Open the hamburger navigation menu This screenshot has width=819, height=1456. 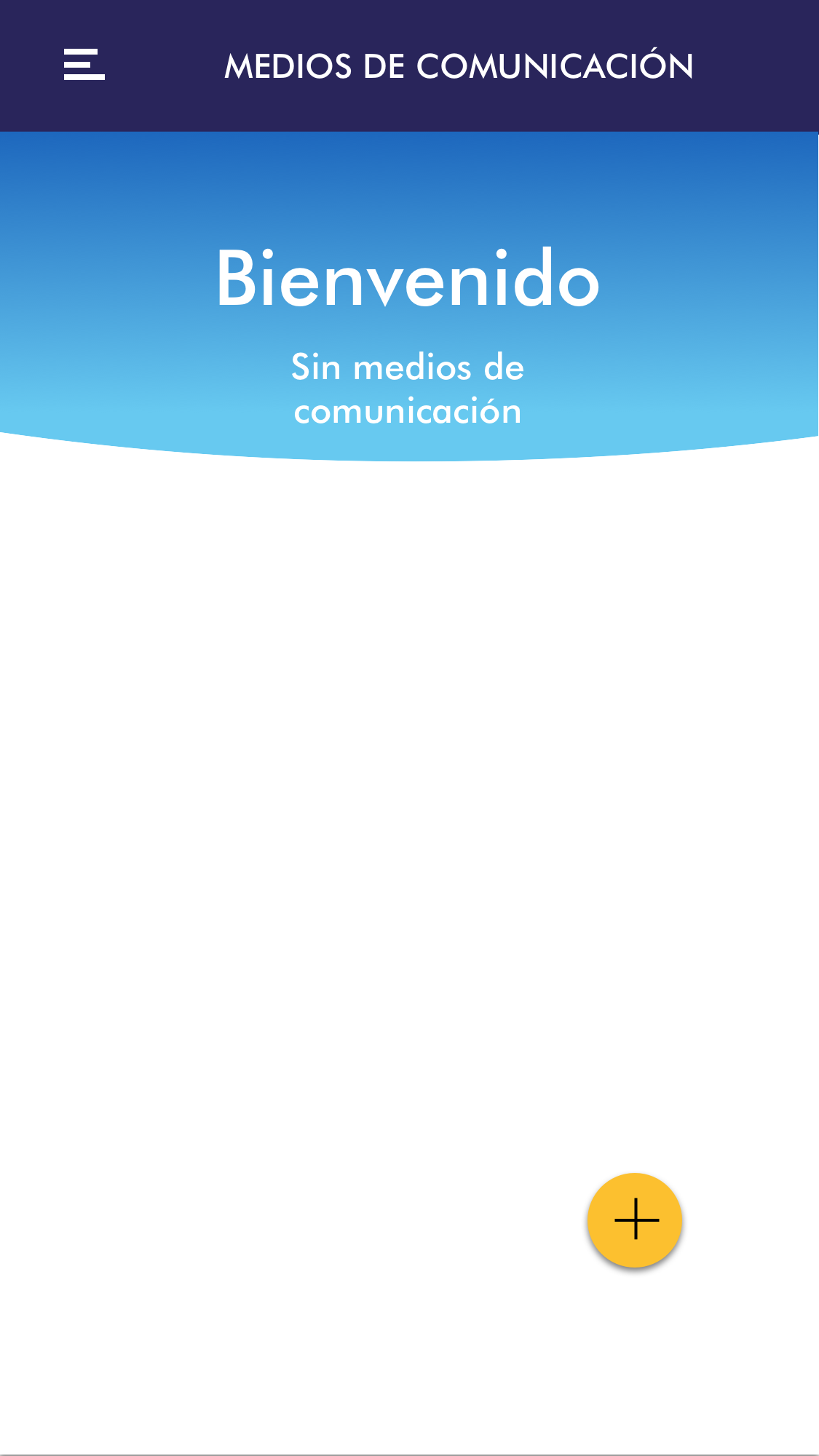pyautogui.click(x=84, y=65)
